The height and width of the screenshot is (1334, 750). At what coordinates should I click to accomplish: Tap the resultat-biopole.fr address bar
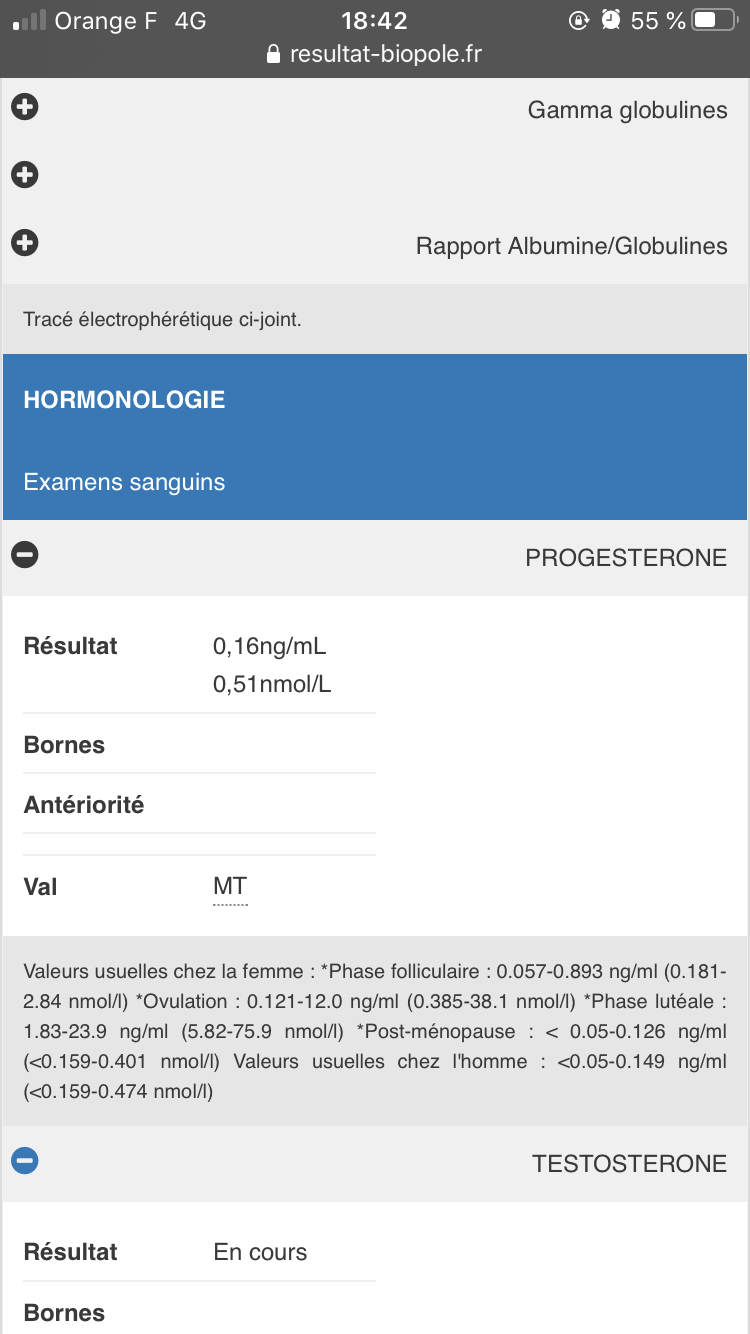(x=375, y=54)
